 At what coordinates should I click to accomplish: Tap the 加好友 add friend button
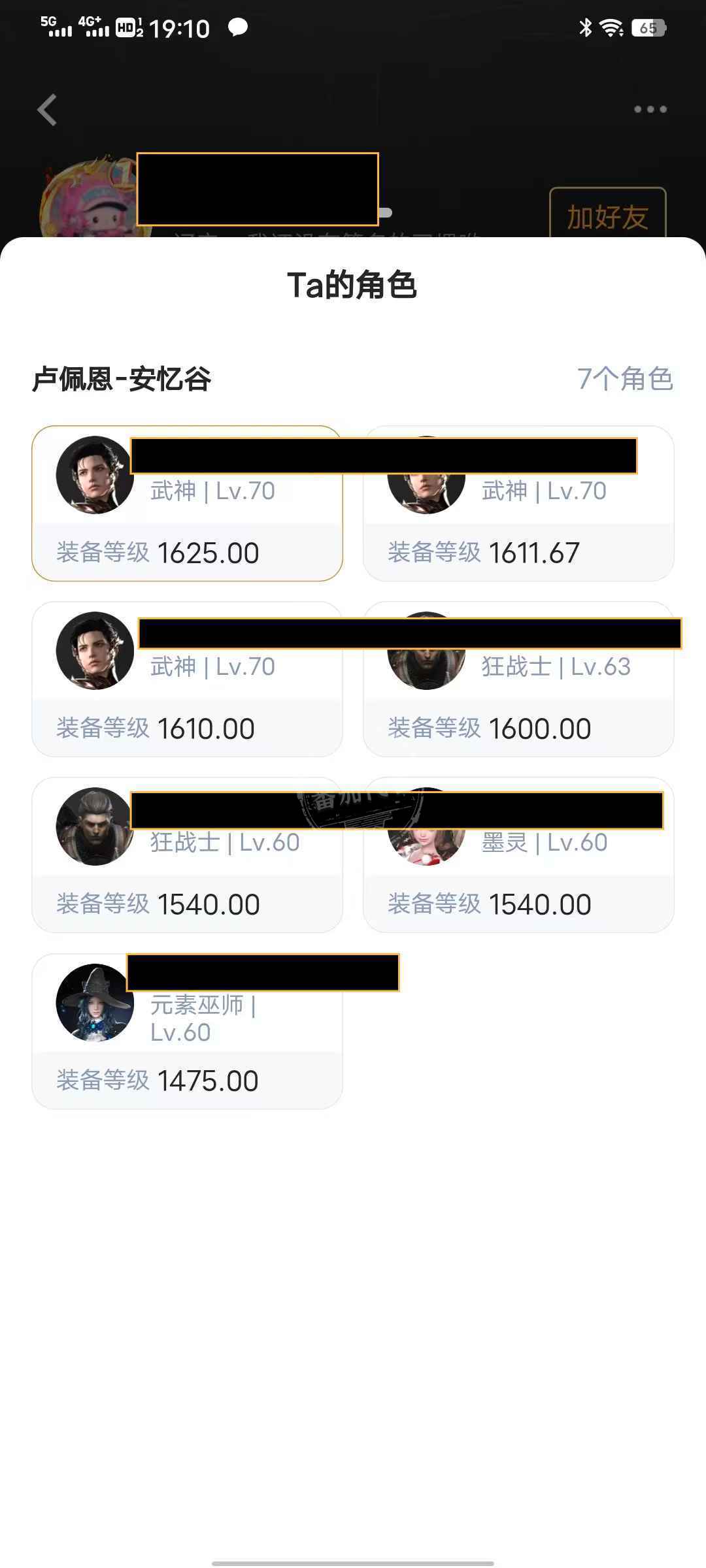pos(607,214)
